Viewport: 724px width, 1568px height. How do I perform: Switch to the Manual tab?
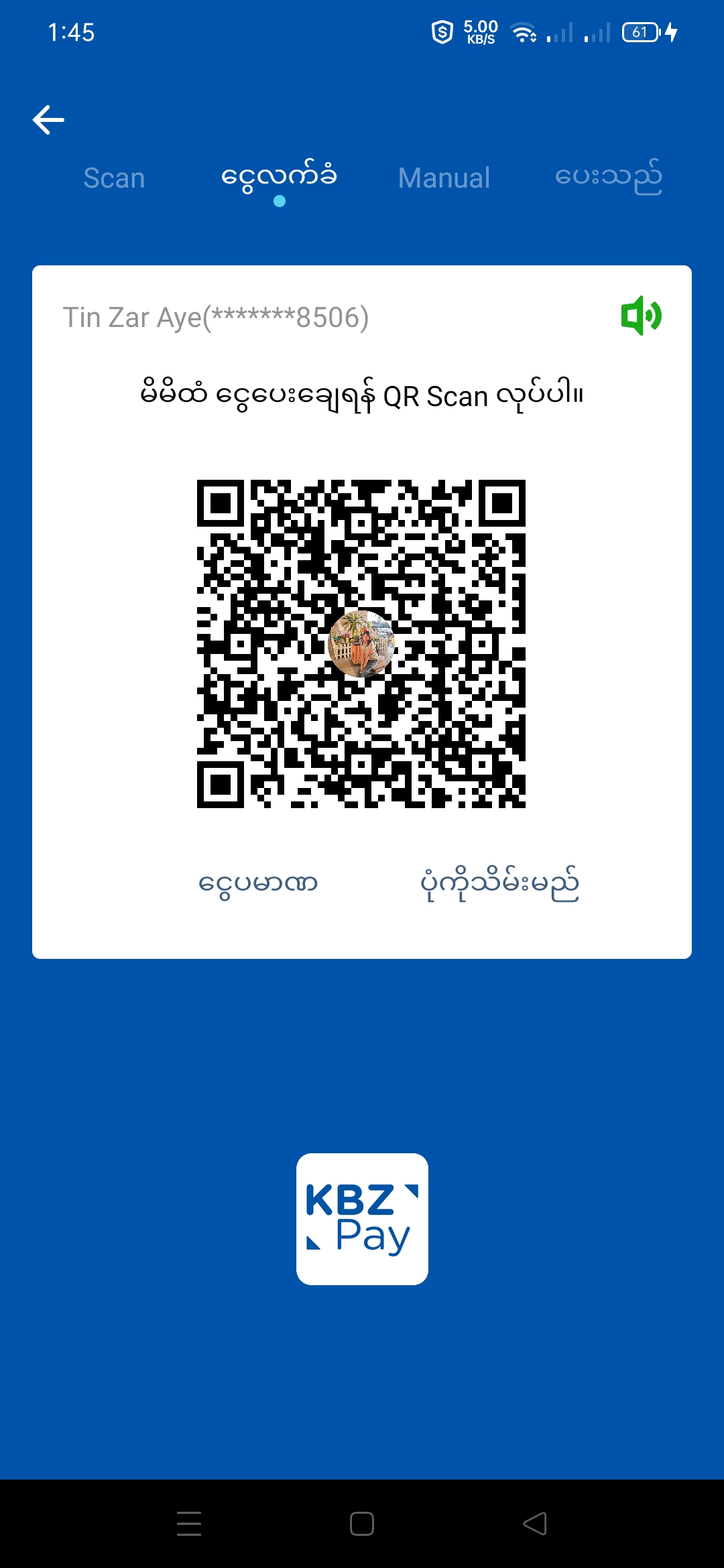pyautogui.click(x=444, y=178)
